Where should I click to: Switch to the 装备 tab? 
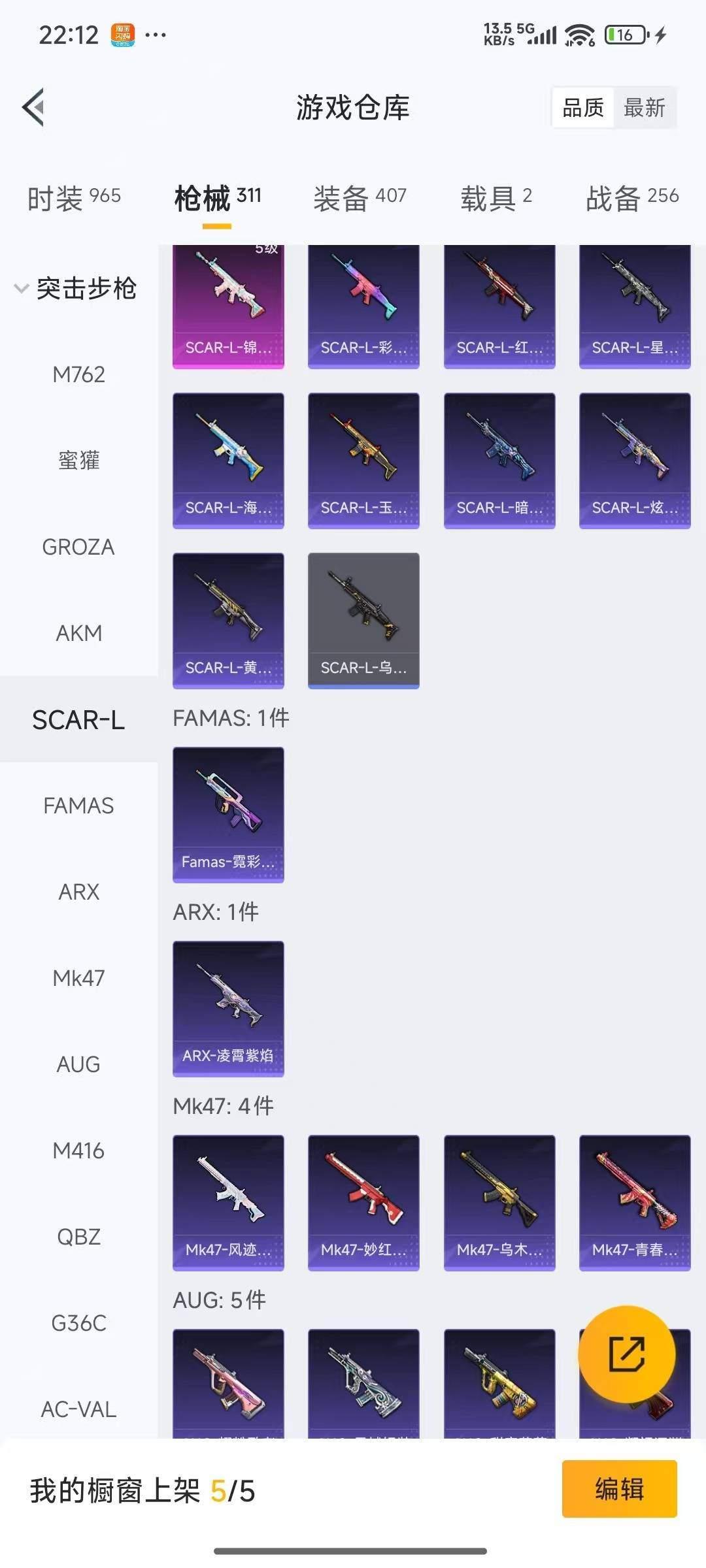point(360,198)
